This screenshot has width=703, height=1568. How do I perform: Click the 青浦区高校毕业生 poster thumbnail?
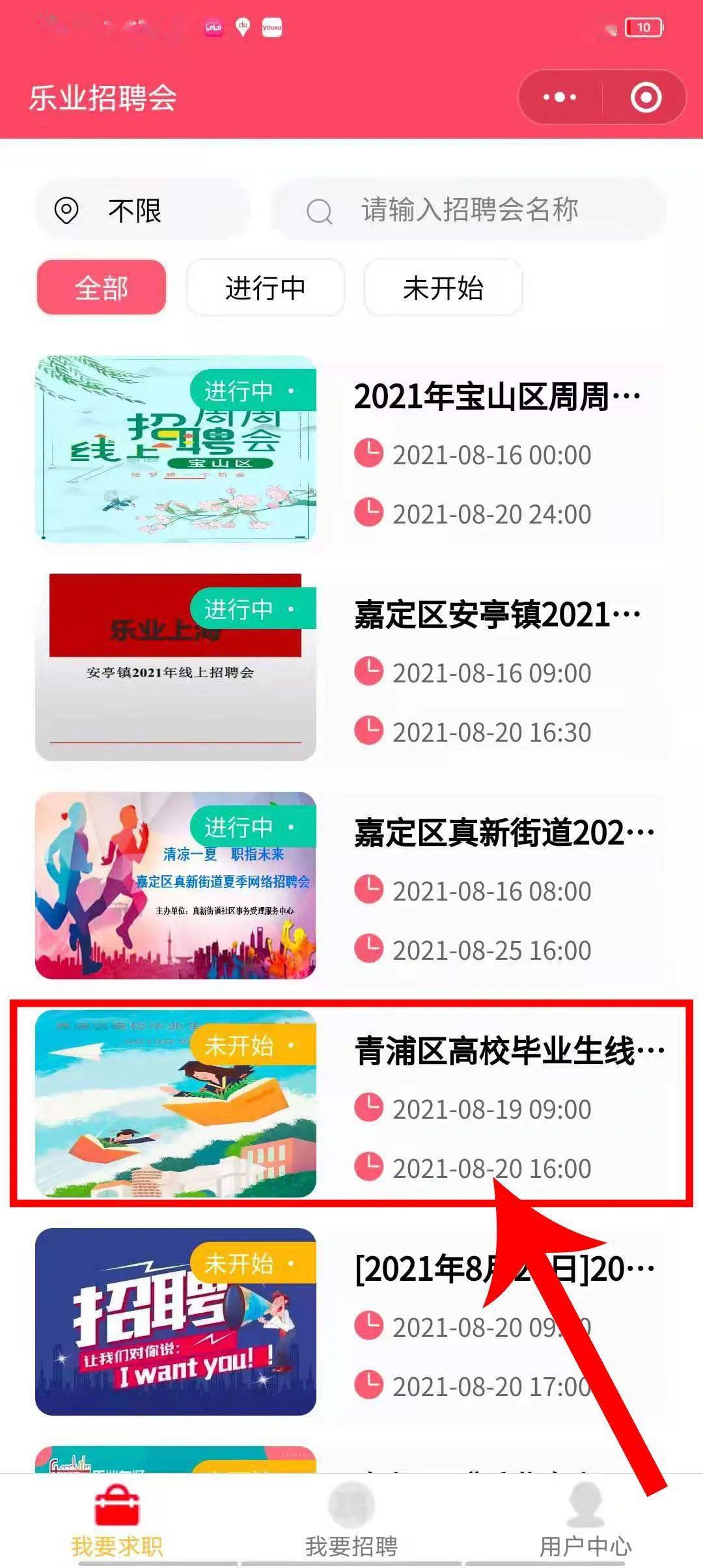[177, 1100]
